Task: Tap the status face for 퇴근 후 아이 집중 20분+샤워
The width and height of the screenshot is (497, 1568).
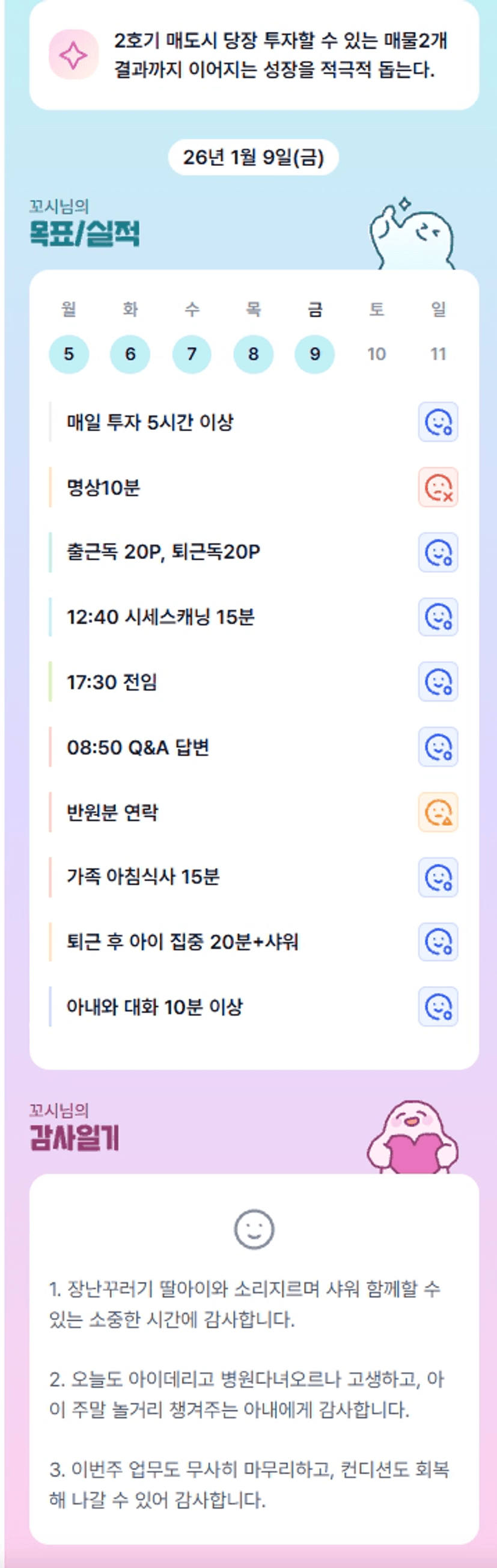Action: click(438, 942)
